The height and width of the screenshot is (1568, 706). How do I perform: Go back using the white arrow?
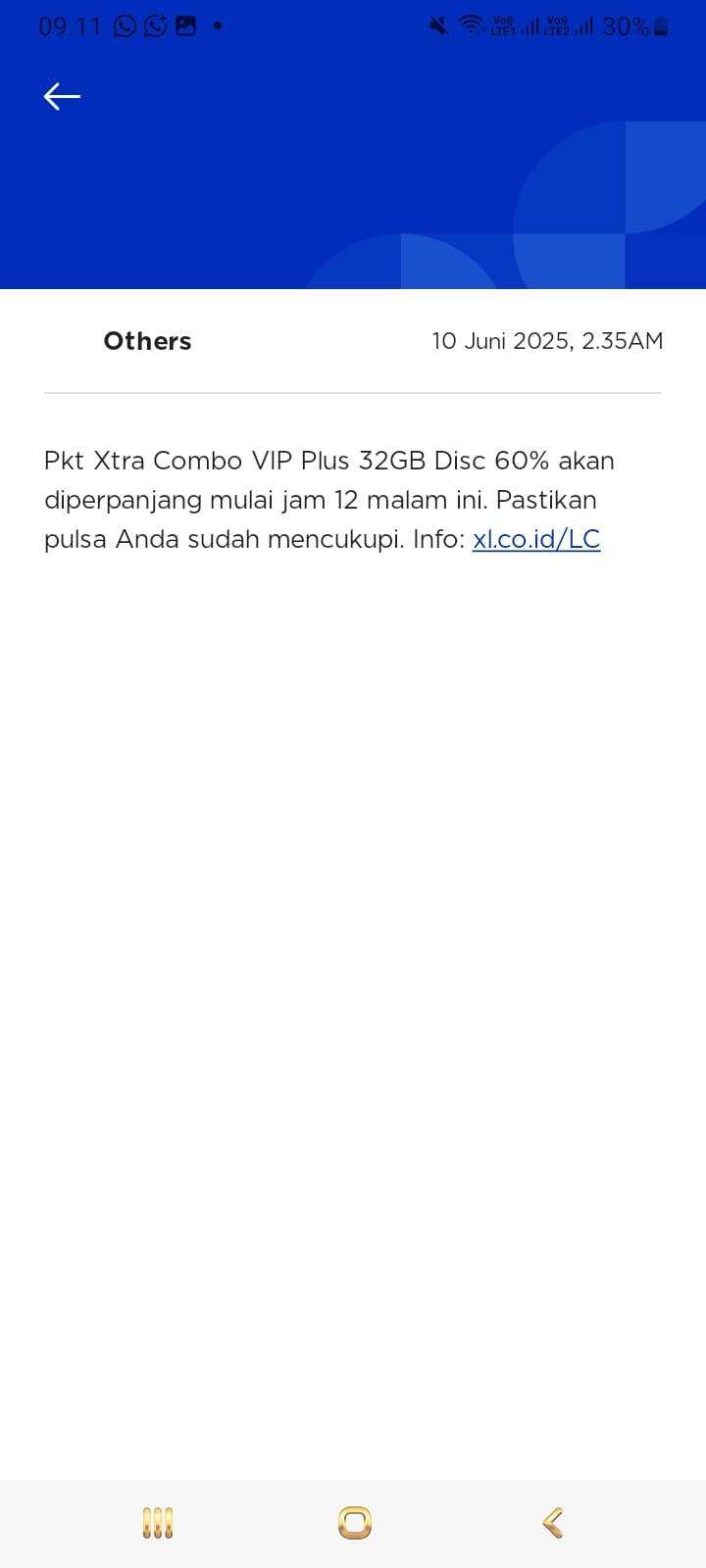[62, 96]
